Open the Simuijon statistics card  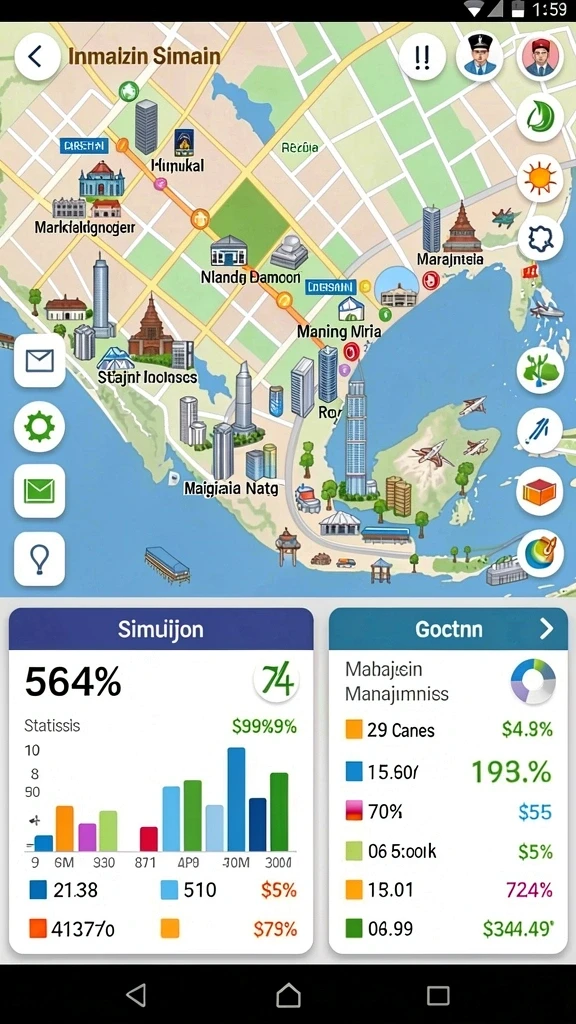click(x=161, y=781)
